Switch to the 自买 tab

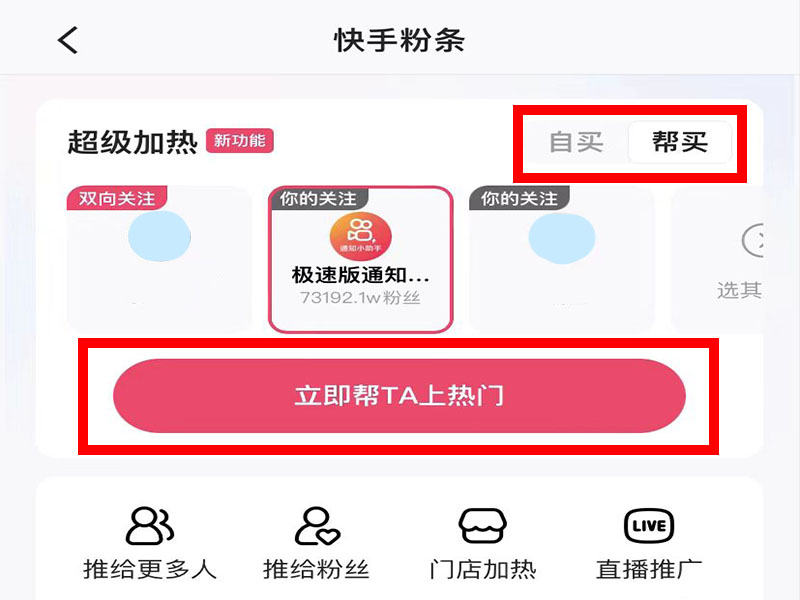(x=576, y=142)
